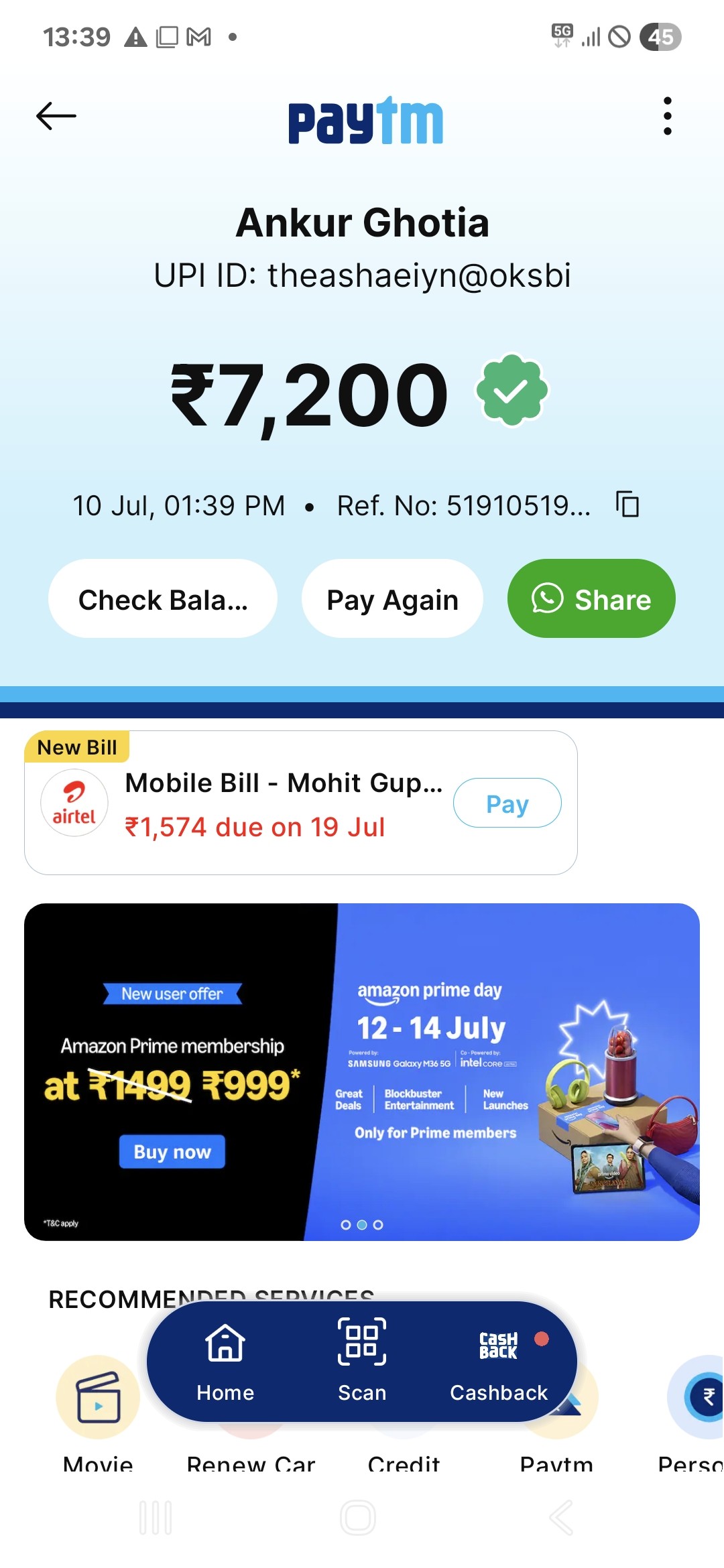This screenshot has width=724, height=1568.
Task: Pay the Airtel mobile bill
Action: (x=507, y=803)
